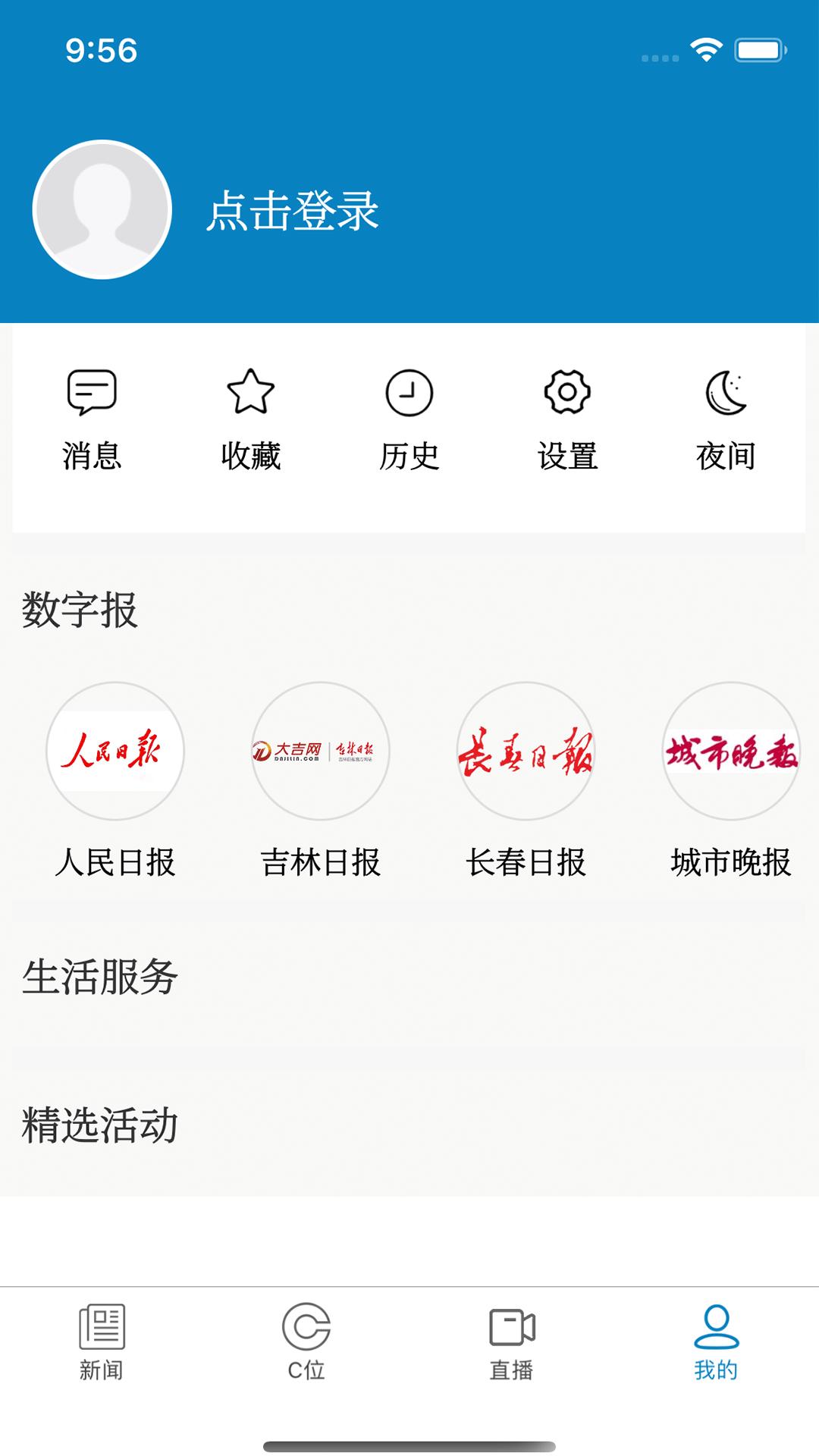Open the C位 section icon
The image size is (819, 1456).
307,1341
